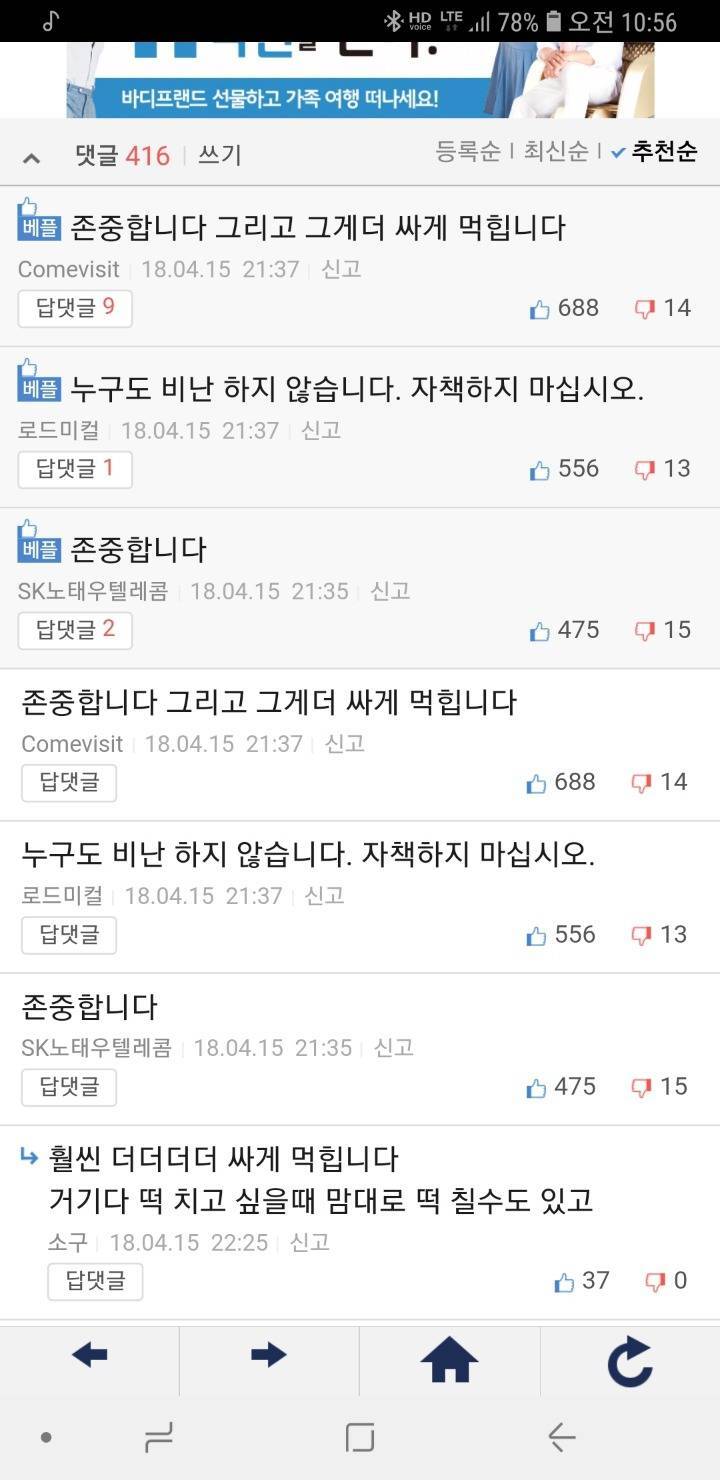The width and height of the screenshot is (720, 1480).
Task: Go to the previous page with left arrow
Action: click(x=90, y=1356)
